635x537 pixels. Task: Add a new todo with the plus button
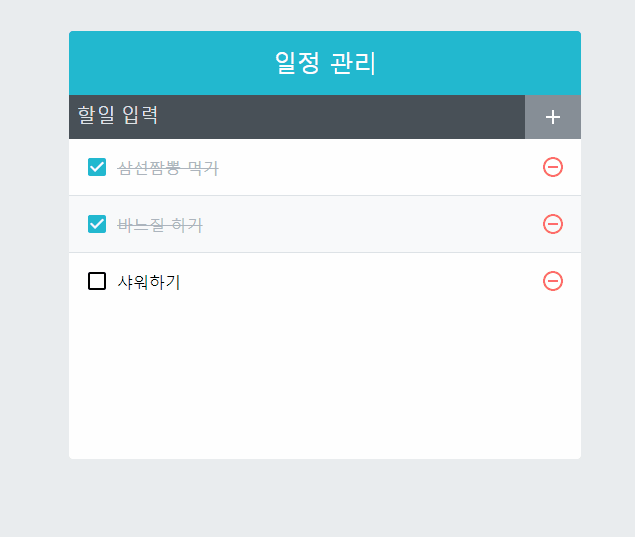coord(553,117)
